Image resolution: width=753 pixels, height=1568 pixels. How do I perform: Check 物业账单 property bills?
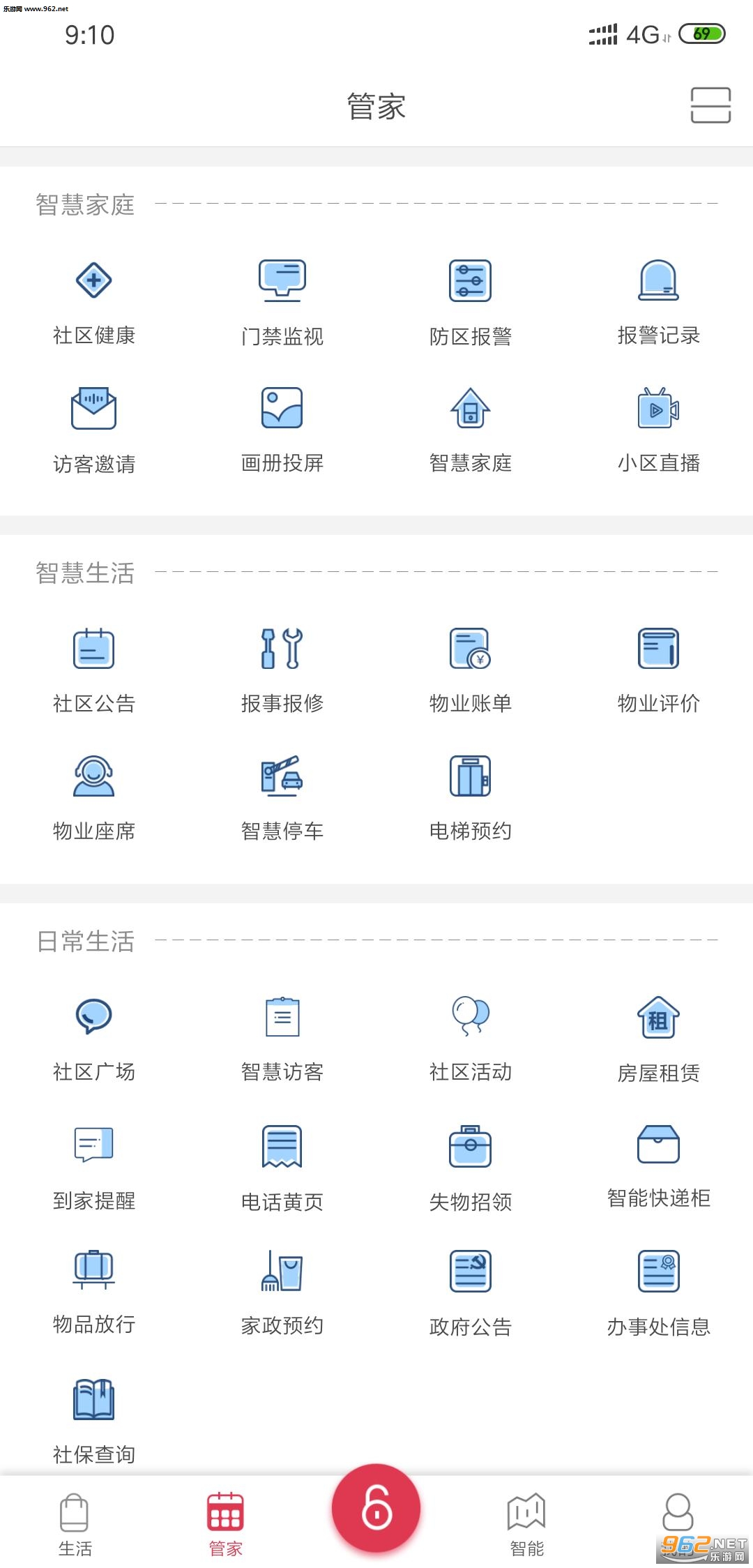click(x=471, y=670)
